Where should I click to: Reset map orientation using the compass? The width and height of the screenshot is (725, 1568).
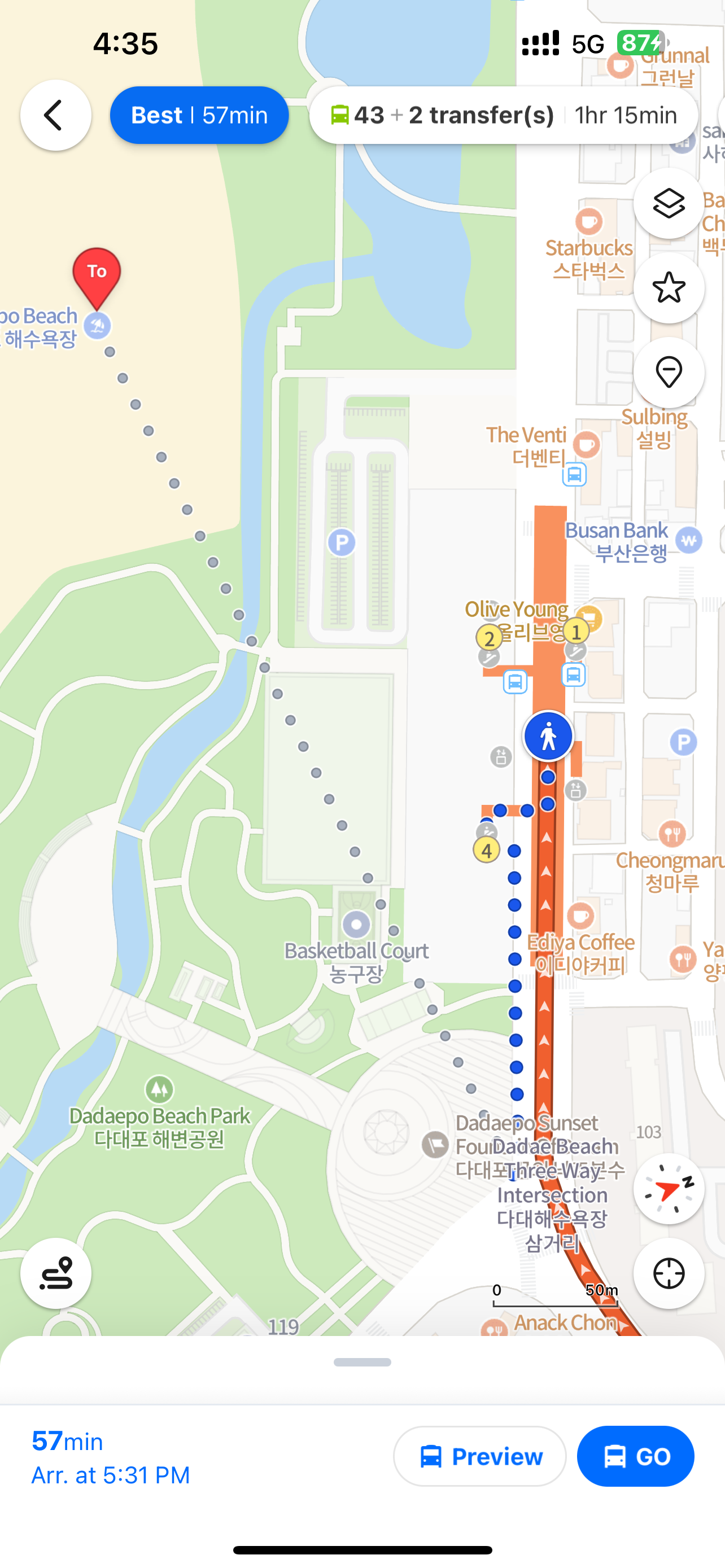pyautogui.click(x=669, y=1189)
